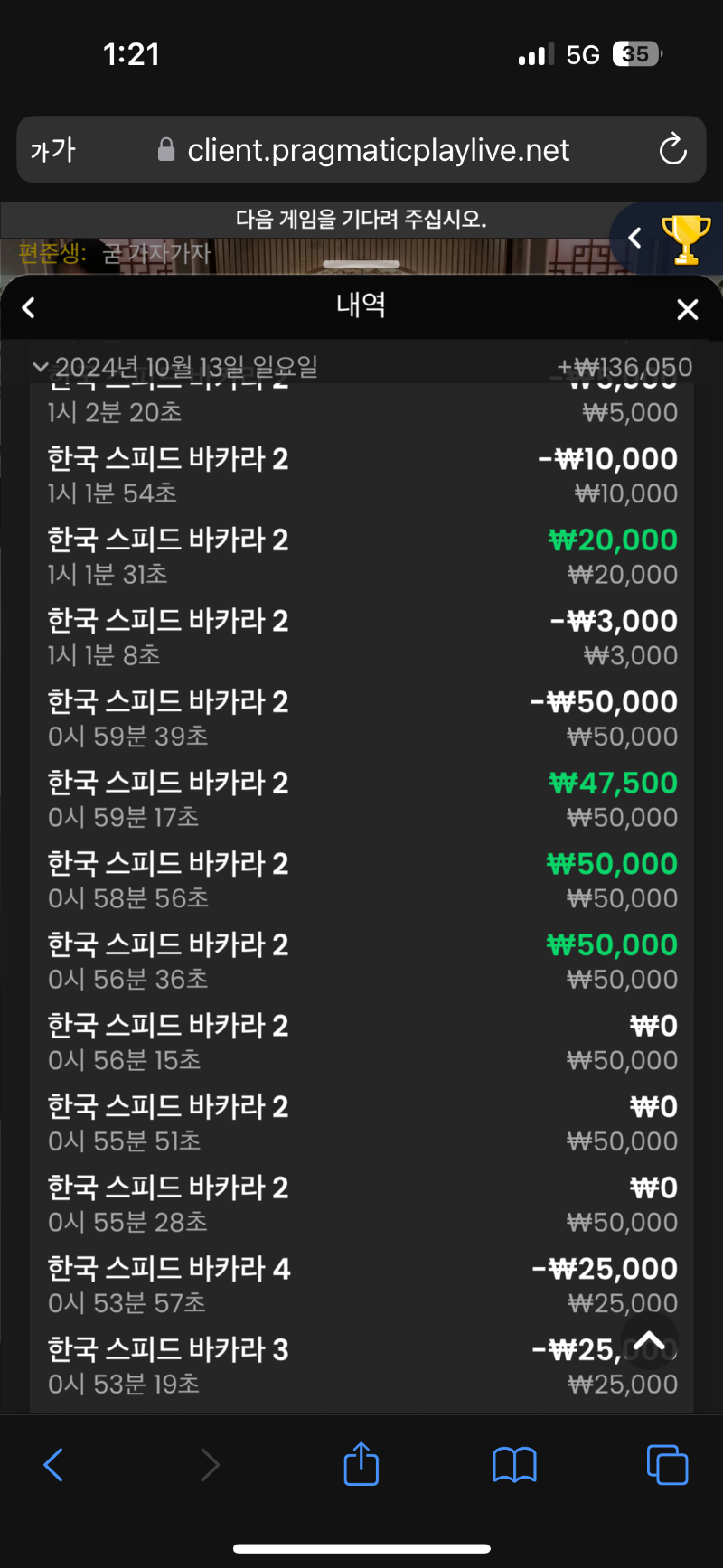This screenshot has height=1568, width=723.
Task: Open the trophy leaderboard icon
Action: coord(686,239)
